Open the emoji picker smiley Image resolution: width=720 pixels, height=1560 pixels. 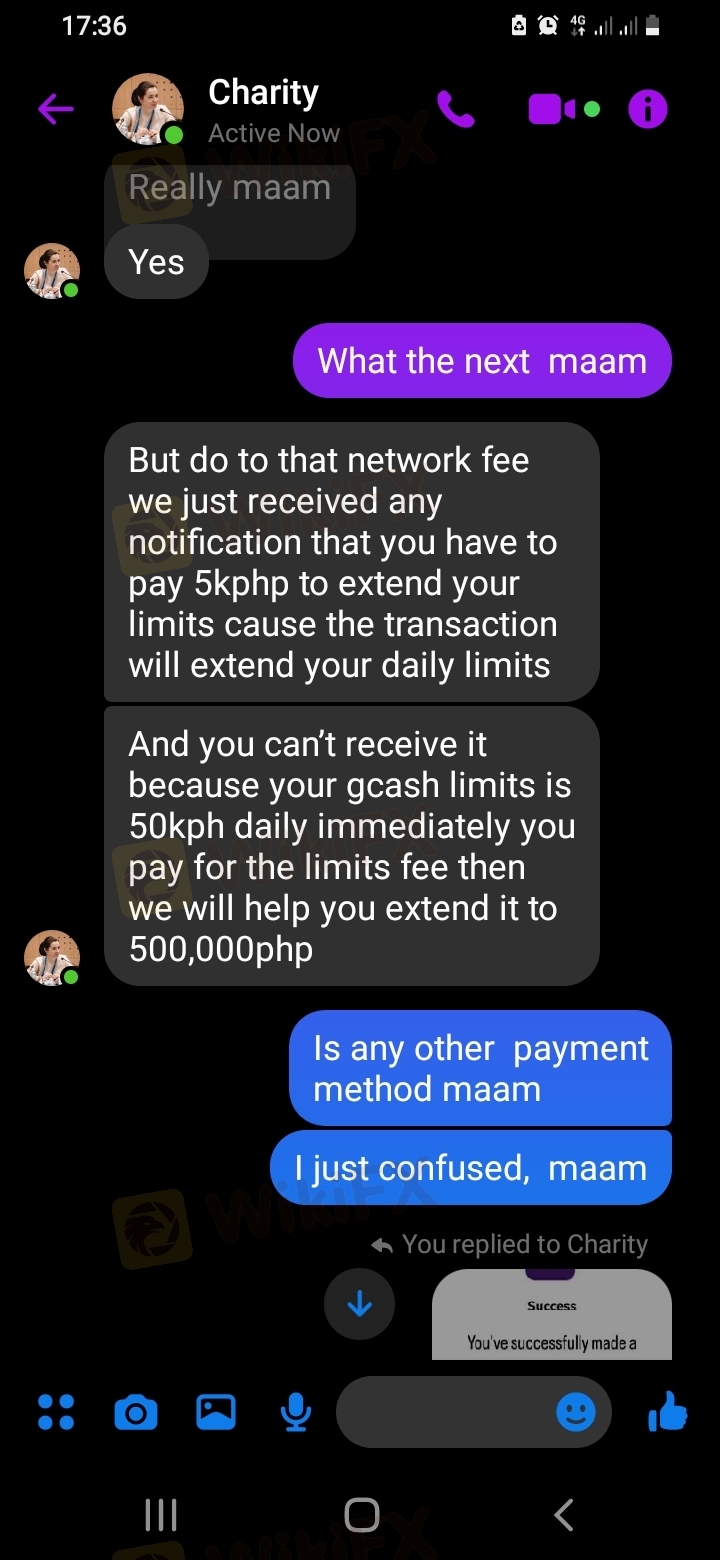click(576, 1412)
